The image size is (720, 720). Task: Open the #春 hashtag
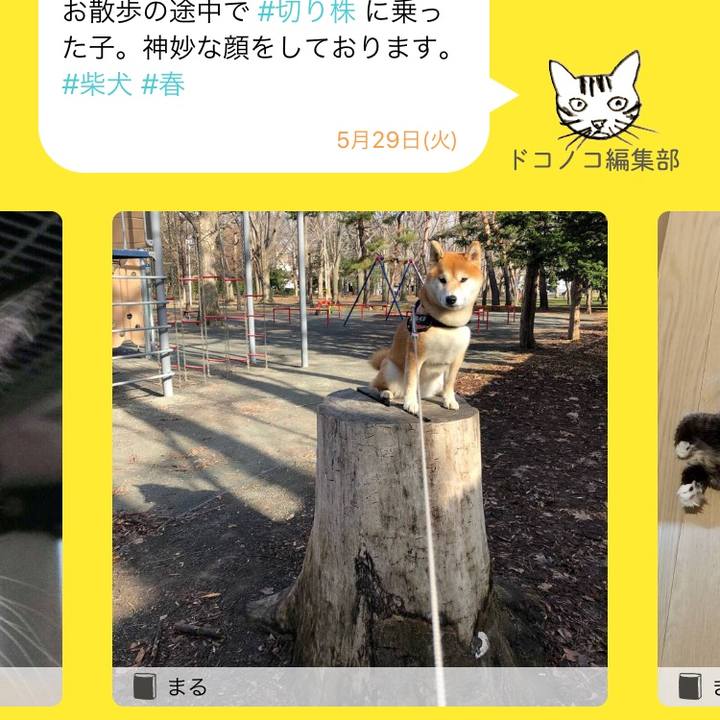pyautogui.click(x=163, y=85)
